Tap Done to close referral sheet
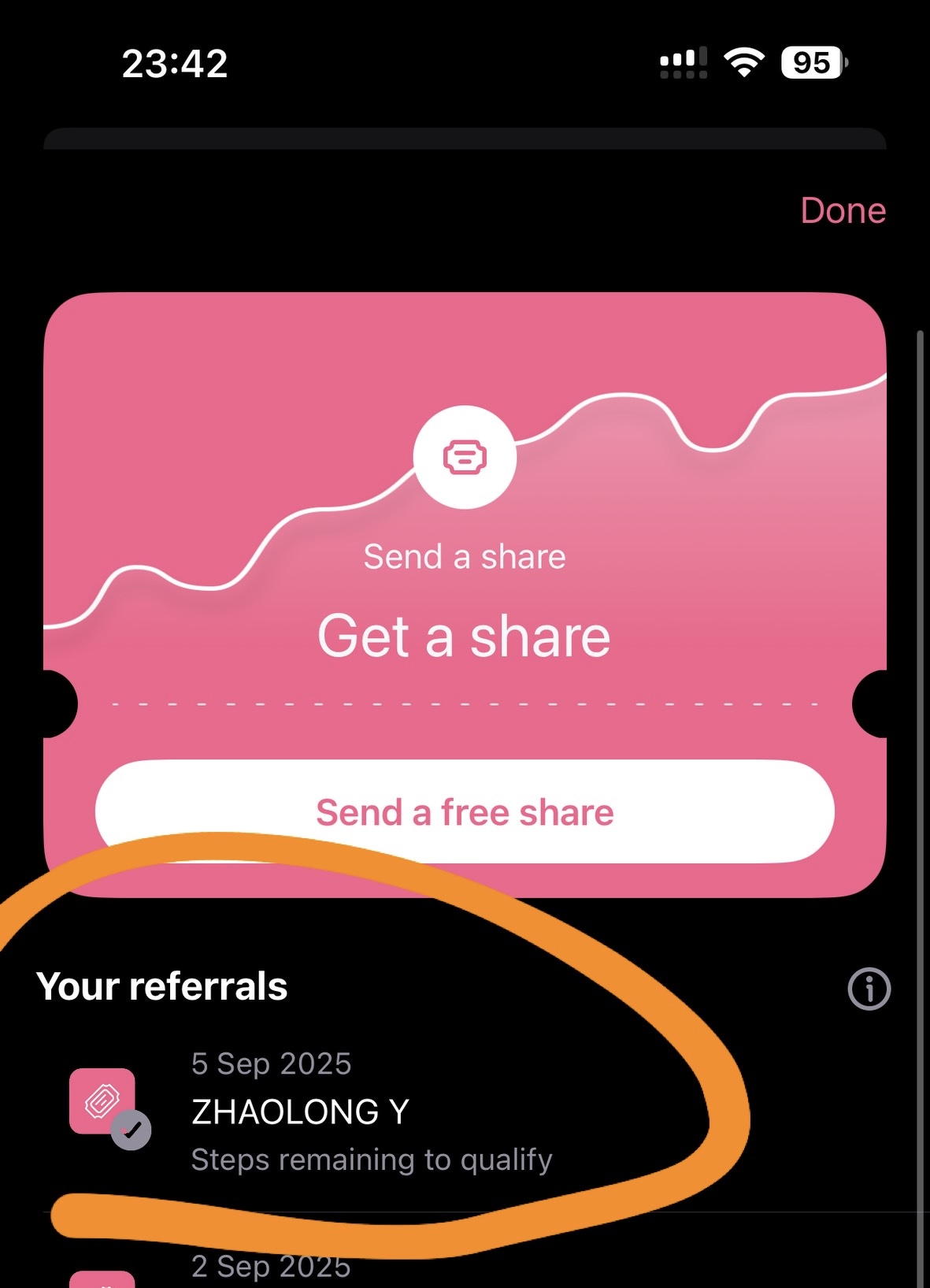The image size is (930, 1288). pos(843,211)
